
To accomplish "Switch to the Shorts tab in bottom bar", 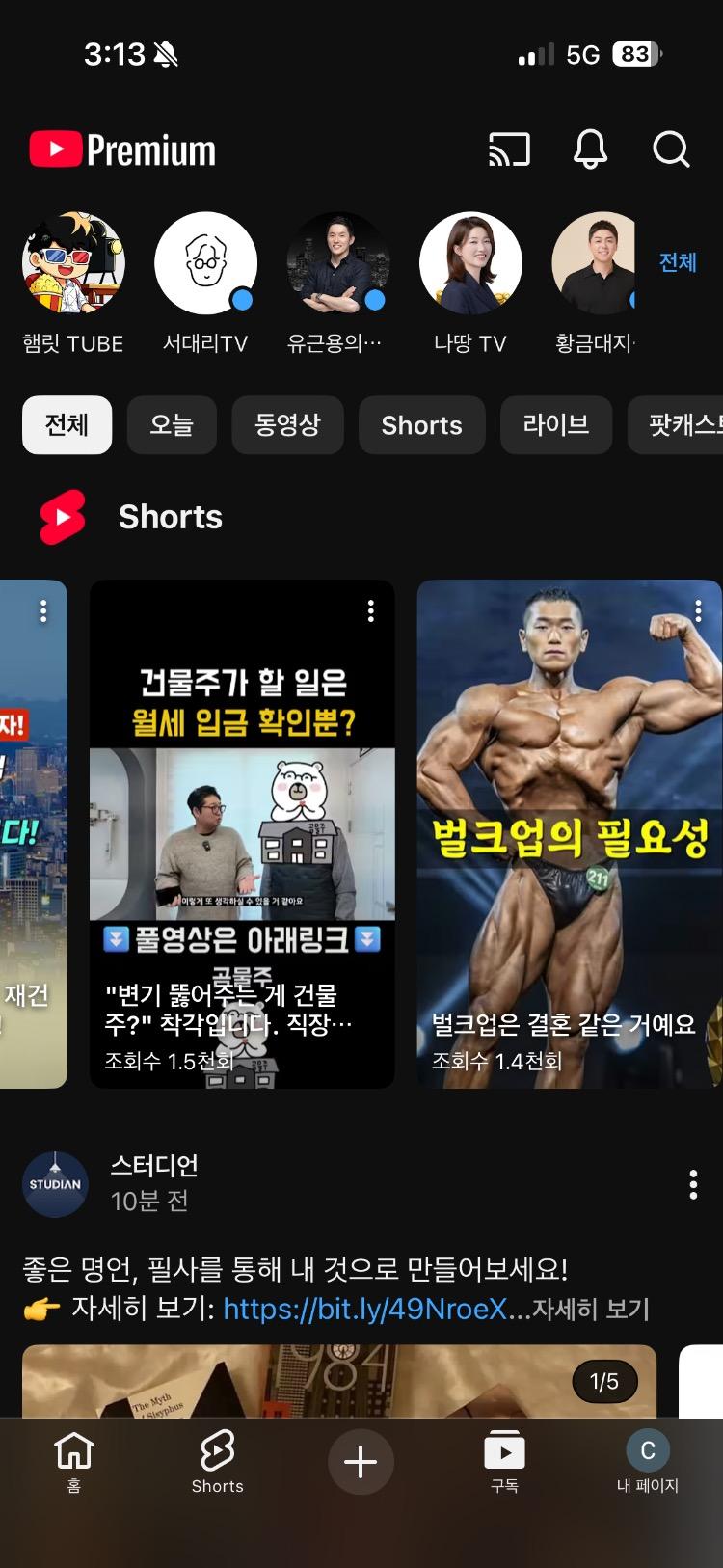I will (x=217, y=1461).
